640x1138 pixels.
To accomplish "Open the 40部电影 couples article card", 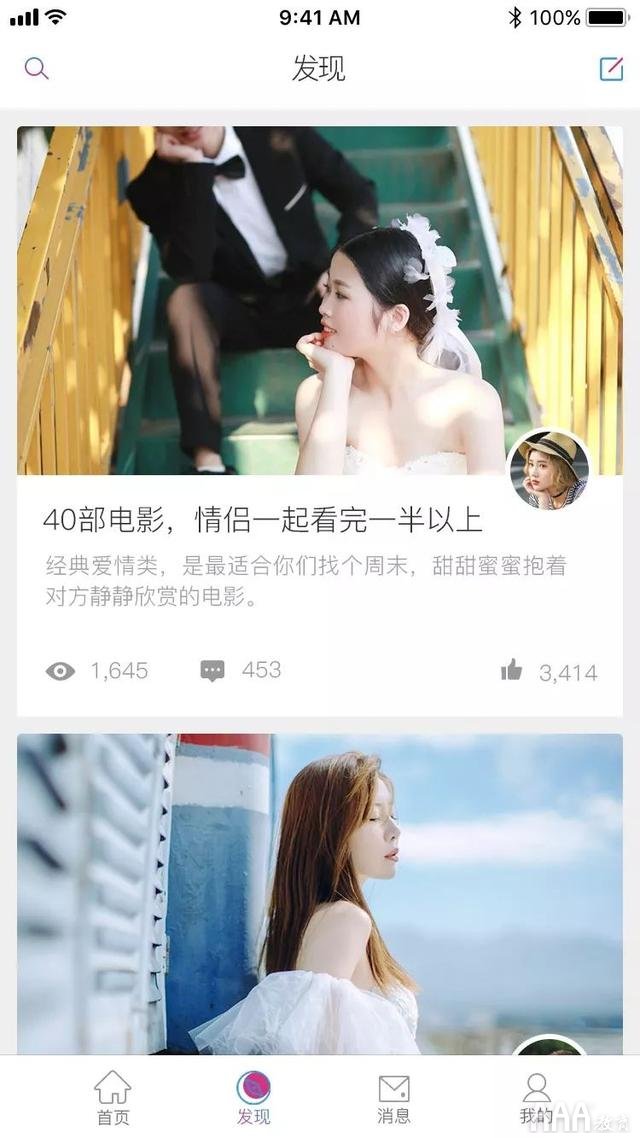I will click(x=262, y=520).
